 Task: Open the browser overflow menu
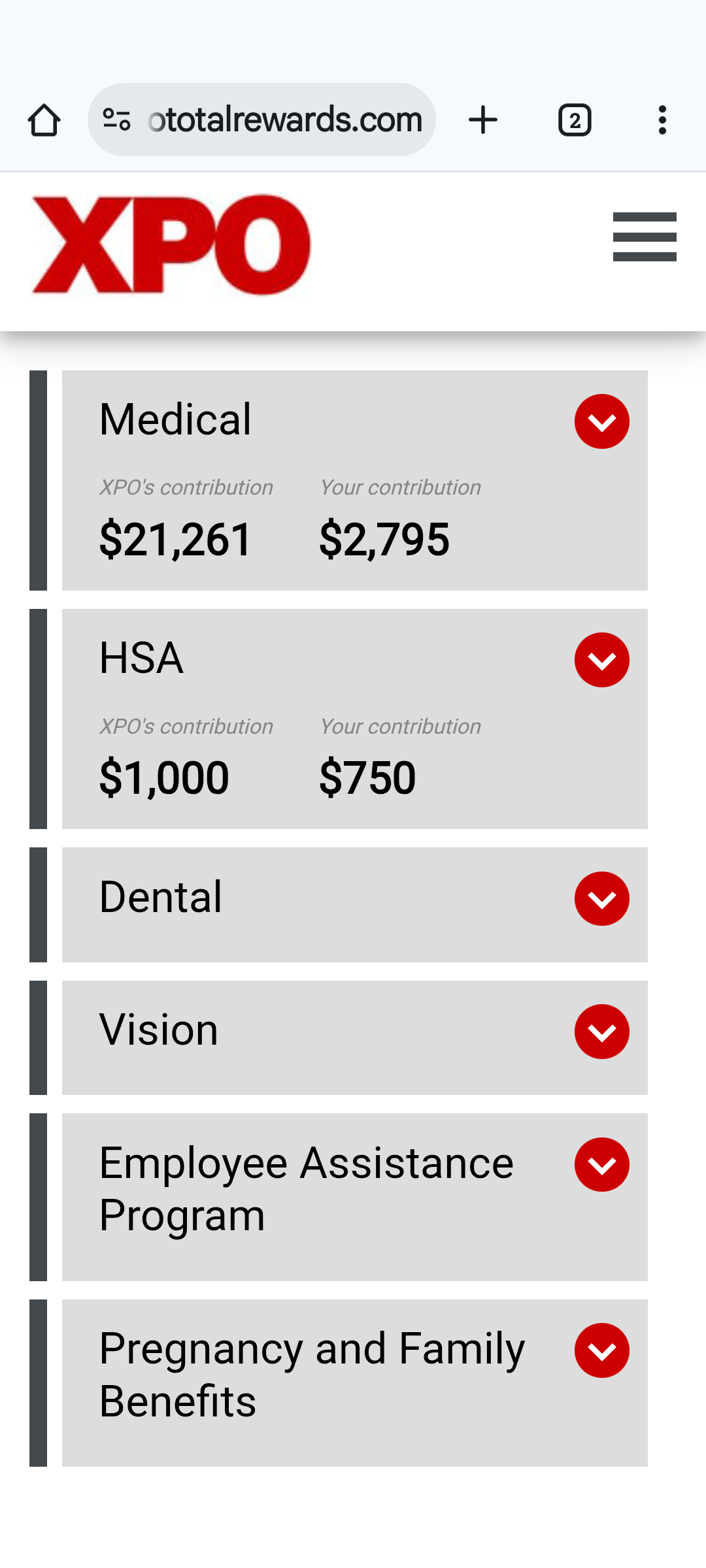coord(662,120)
